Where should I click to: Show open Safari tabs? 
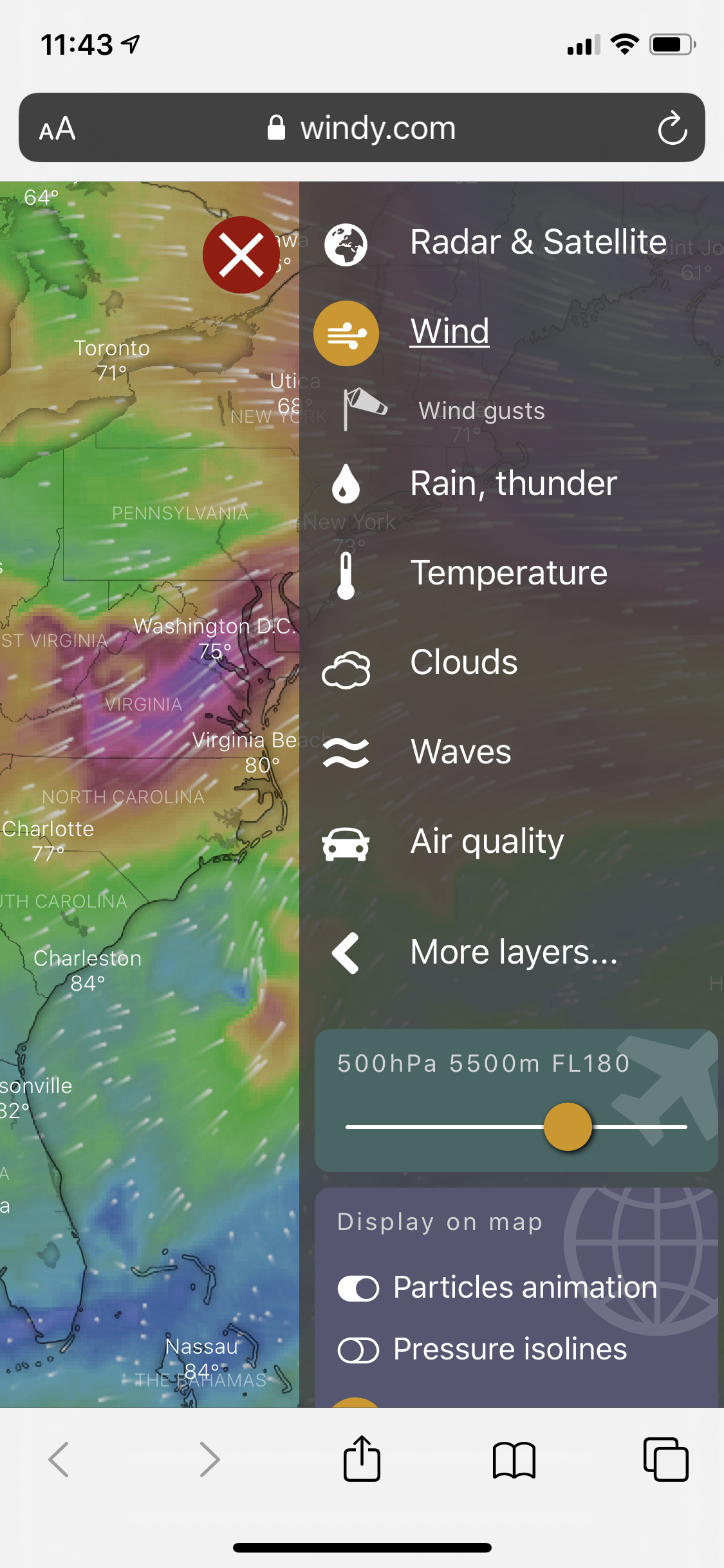pos(665,1459)
